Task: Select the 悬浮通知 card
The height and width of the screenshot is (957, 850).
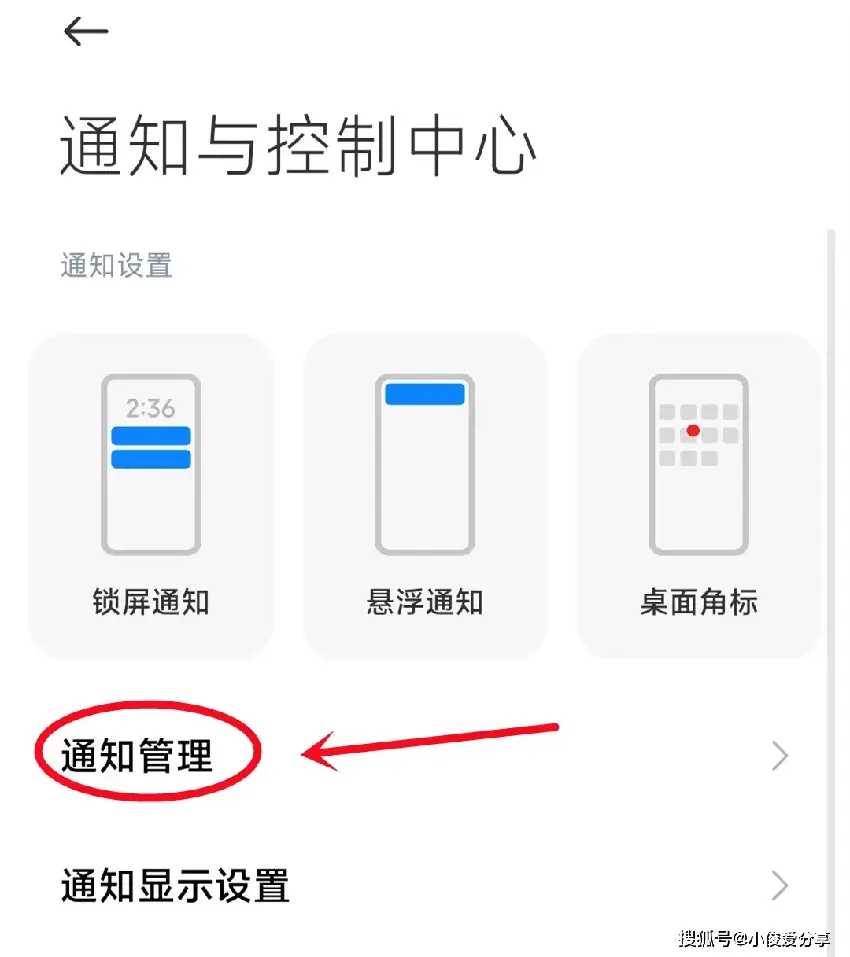Action: pos(425,495)
